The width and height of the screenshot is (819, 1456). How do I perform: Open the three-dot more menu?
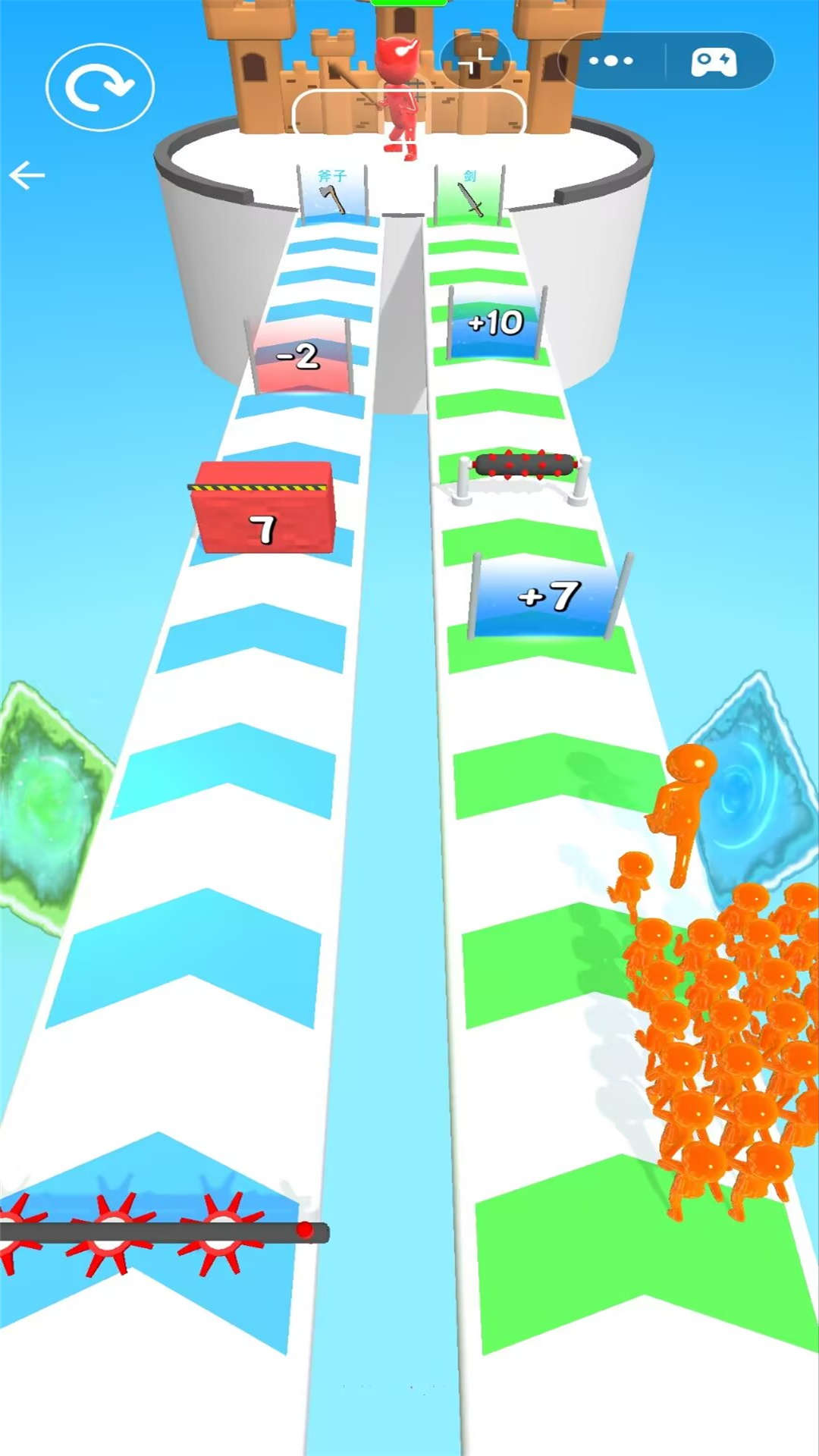611,61
